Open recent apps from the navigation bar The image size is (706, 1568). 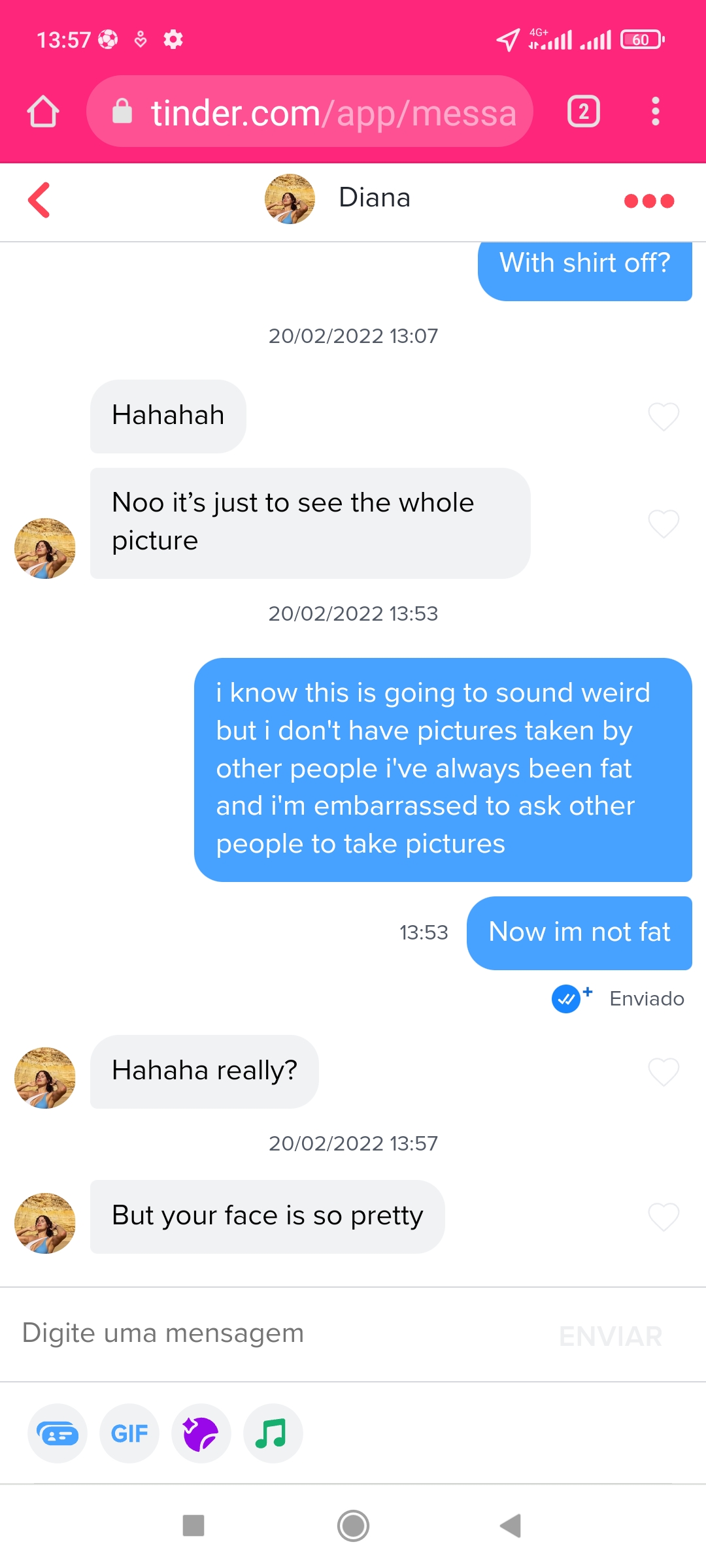tap(193, 1526)
